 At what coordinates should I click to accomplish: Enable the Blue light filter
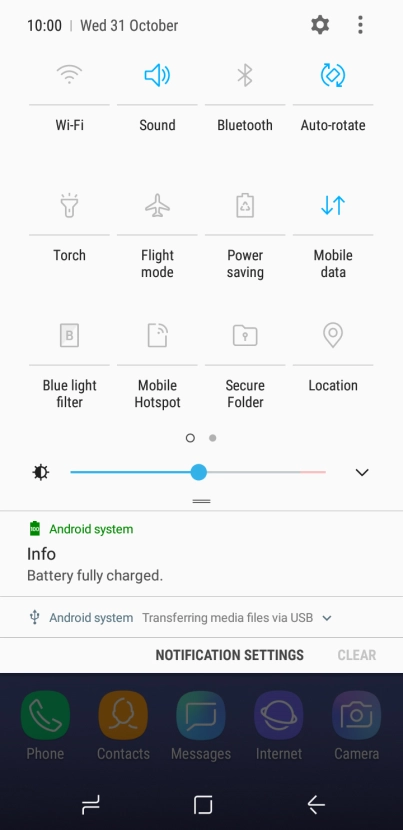click(x=69, y=335)
